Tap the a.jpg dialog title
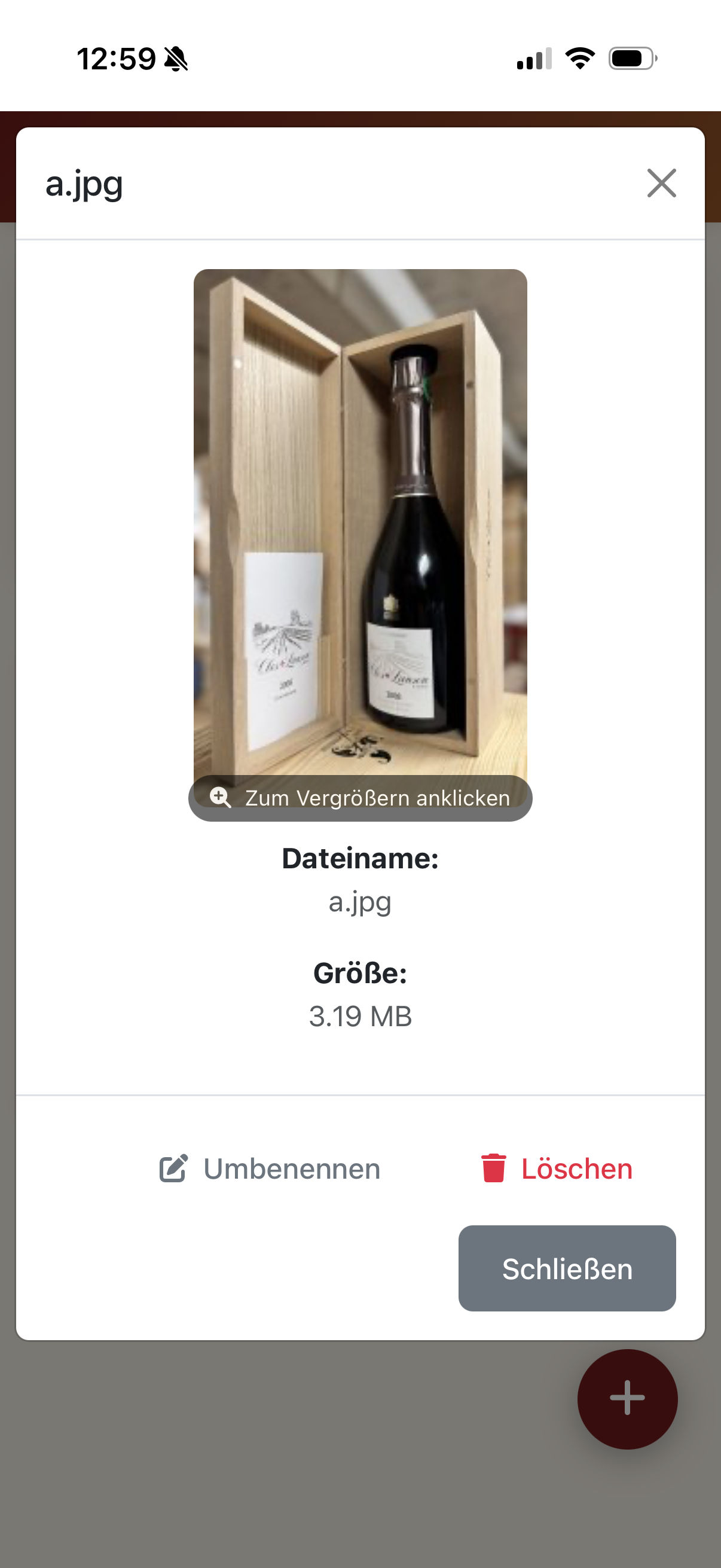This screenshot has width=721, height=1568. [x=85, y=184]
